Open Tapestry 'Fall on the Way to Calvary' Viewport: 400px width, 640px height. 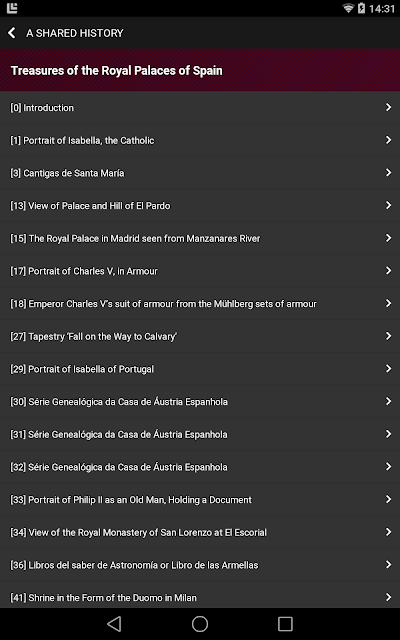tap(200, 336)
